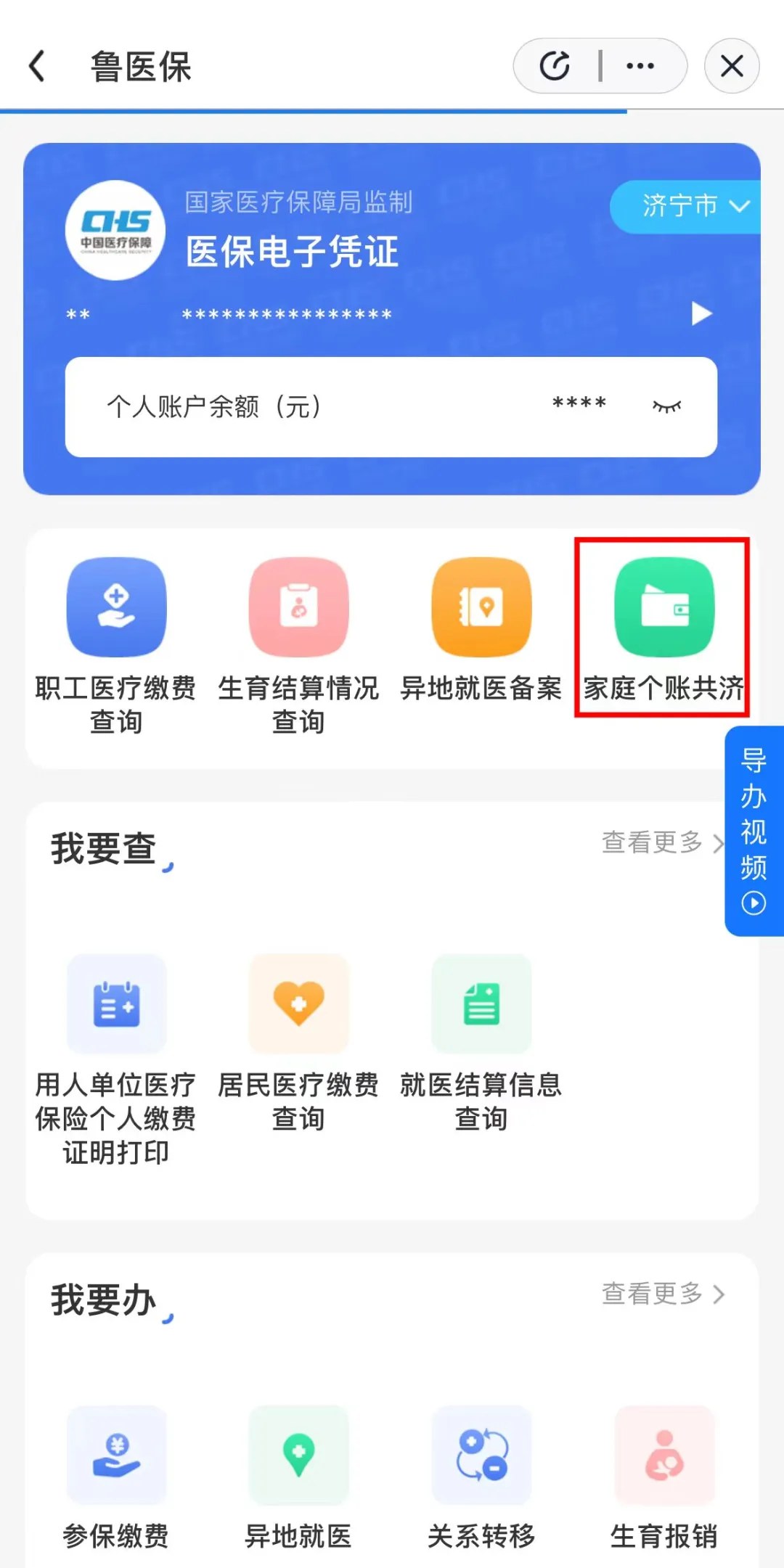Open 生育结算情况查询
Image resolution: width=784 pixels, height=1568 pixels.
coord(298,608)
